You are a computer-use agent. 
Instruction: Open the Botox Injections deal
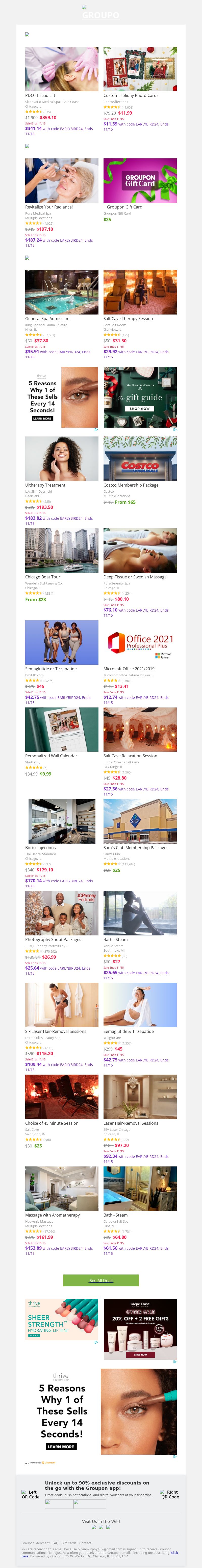[x=61, y=821]
